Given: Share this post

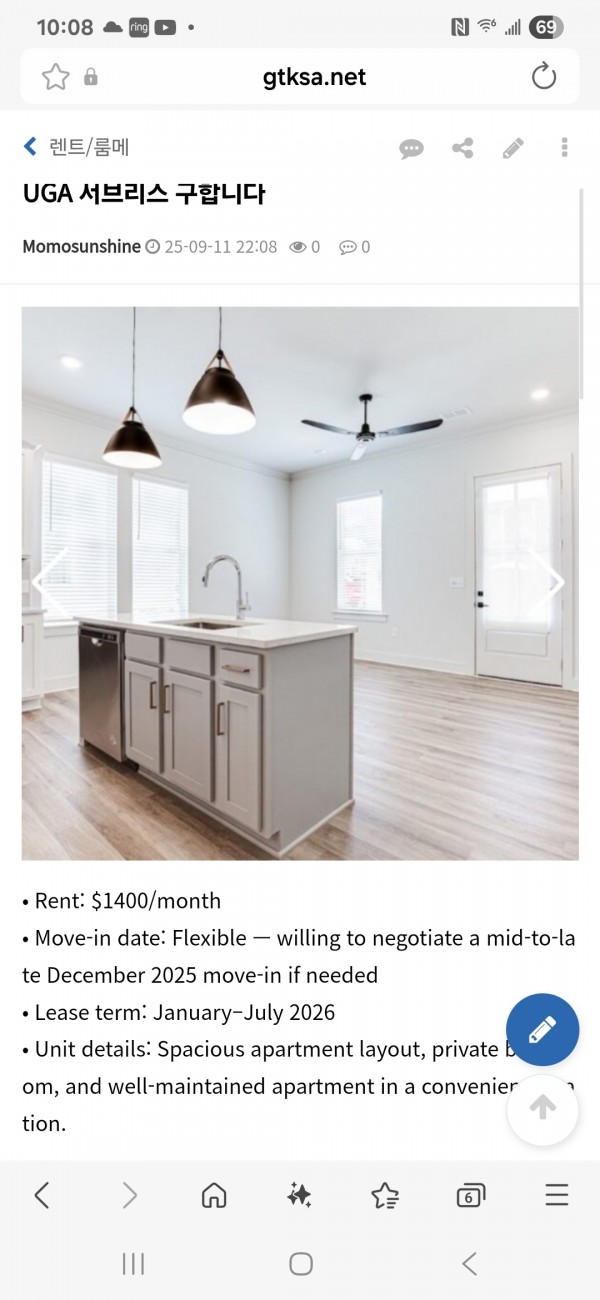Looking at the screenshot, I should (462, 148).
